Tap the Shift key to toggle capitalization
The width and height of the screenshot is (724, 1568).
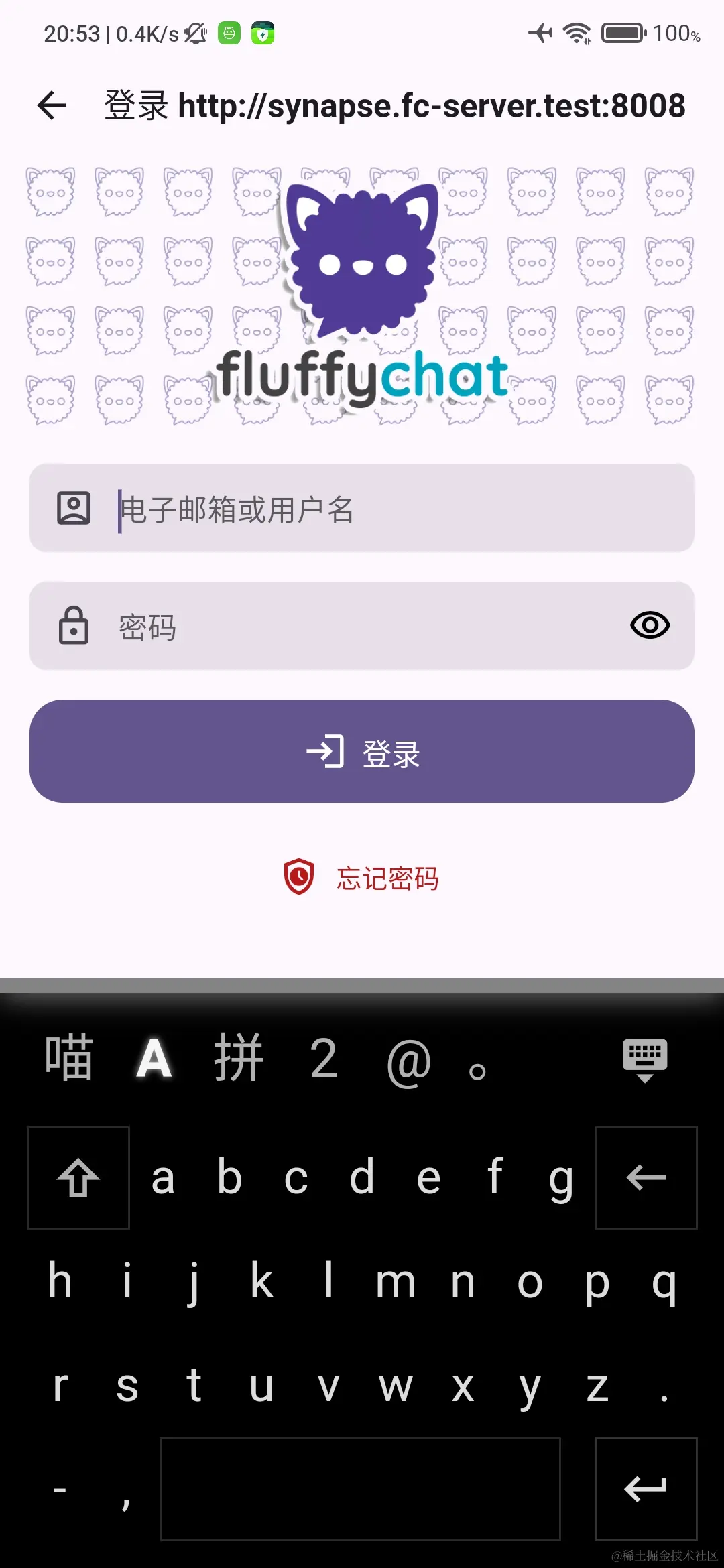(x=77, y=1177)
